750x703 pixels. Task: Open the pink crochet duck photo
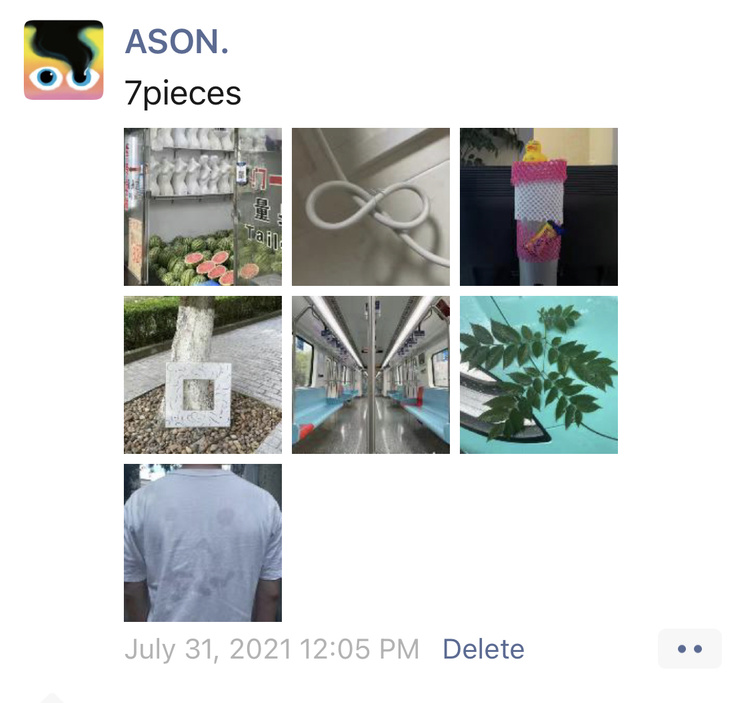click(x=539, y=207)
